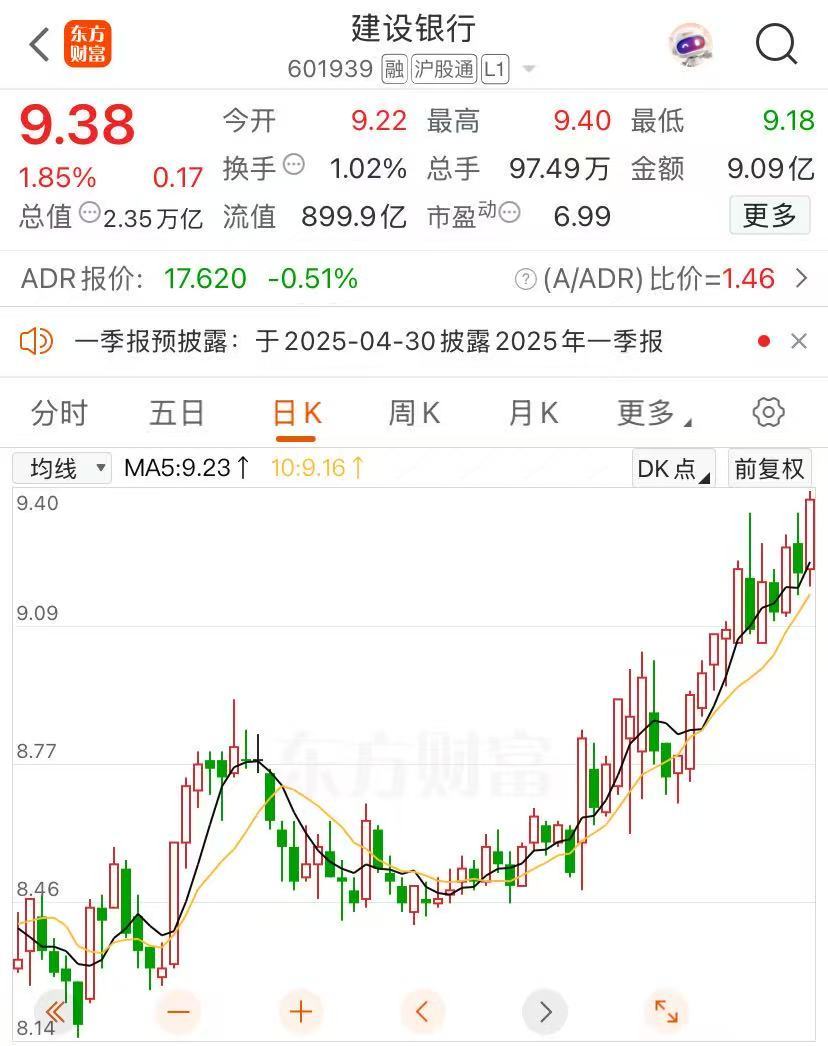Screen dimensions: 828x1046
Task: Switch to the 月K chart tab
Action: coord(533,413)
